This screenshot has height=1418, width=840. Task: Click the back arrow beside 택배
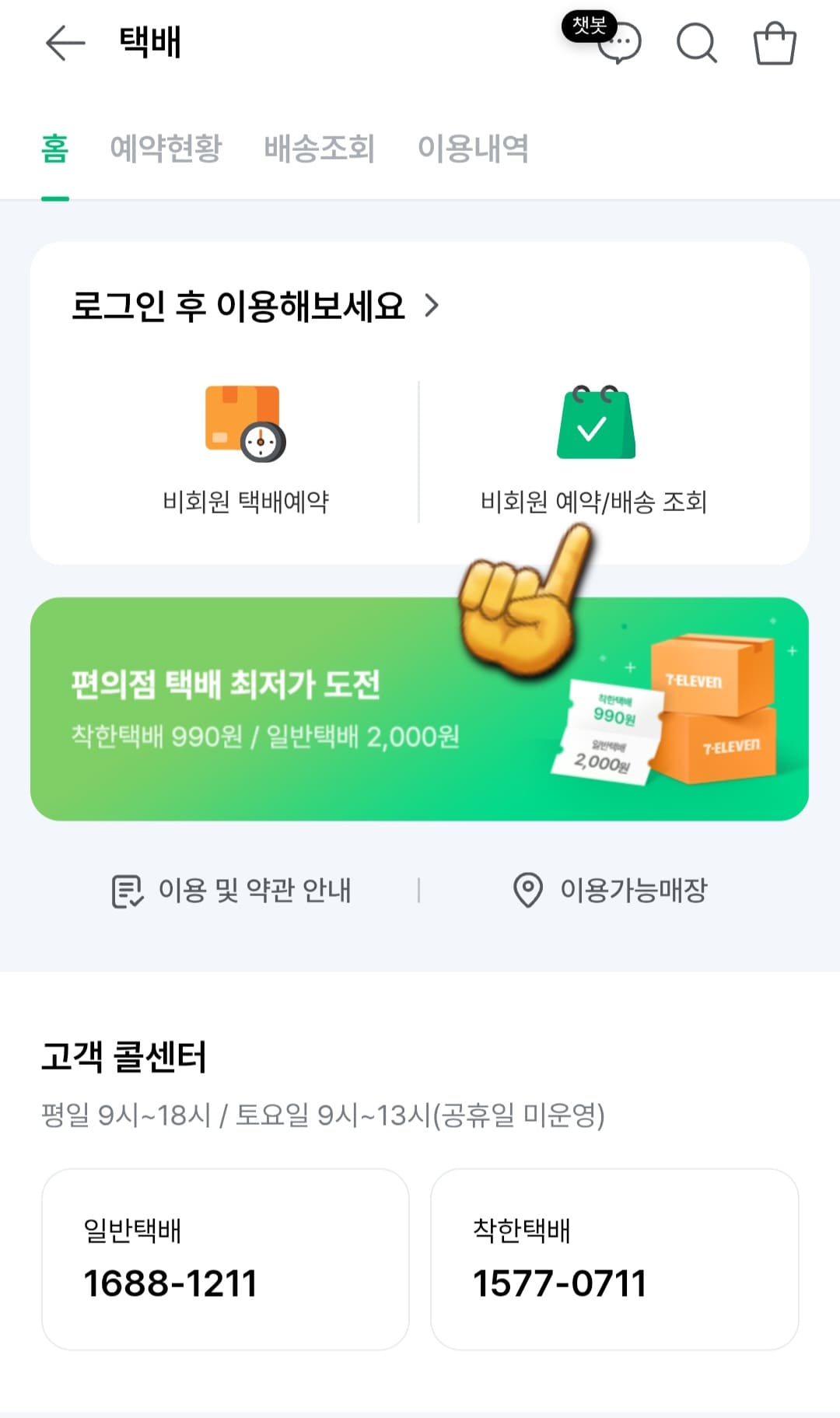point(64,44)
